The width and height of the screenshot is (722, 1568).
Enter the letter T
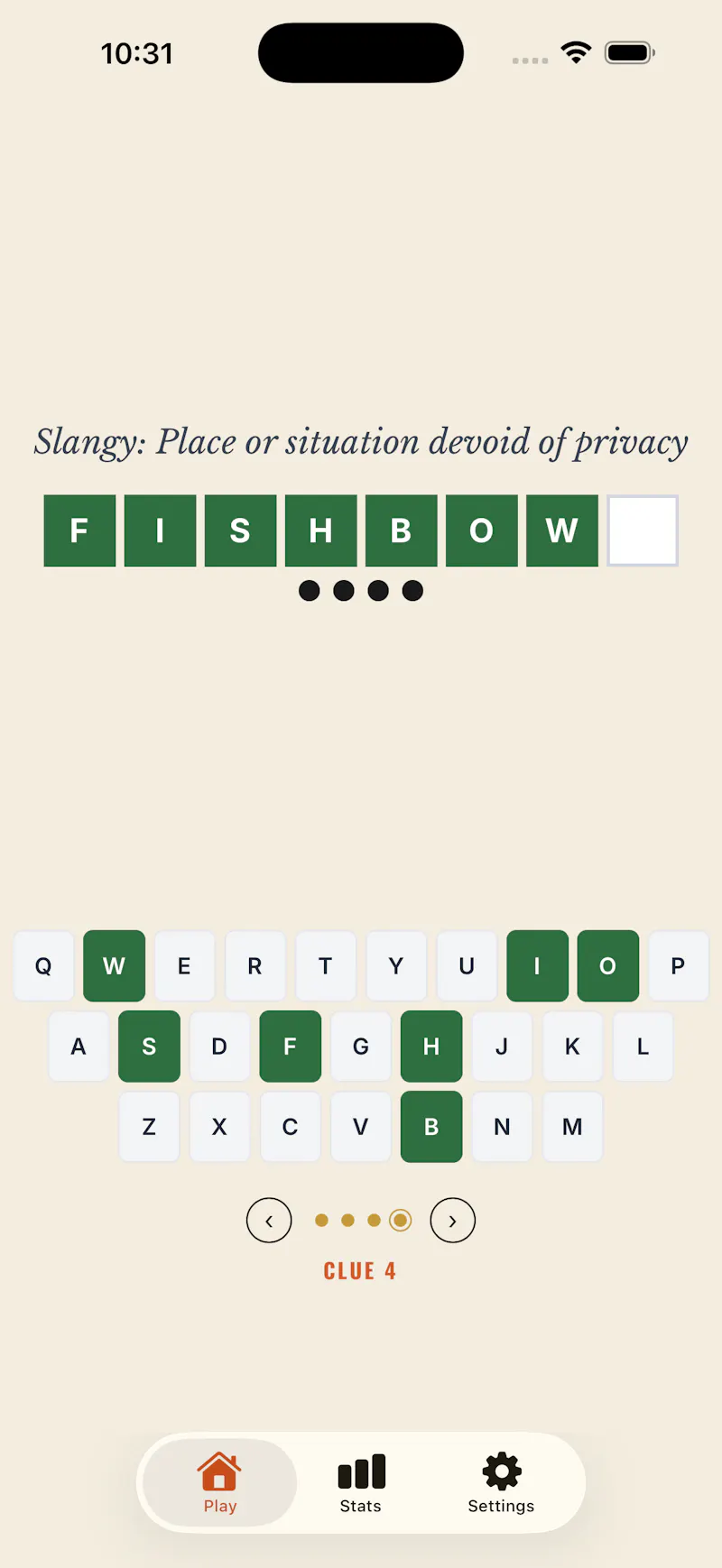[x=325, y=966]
